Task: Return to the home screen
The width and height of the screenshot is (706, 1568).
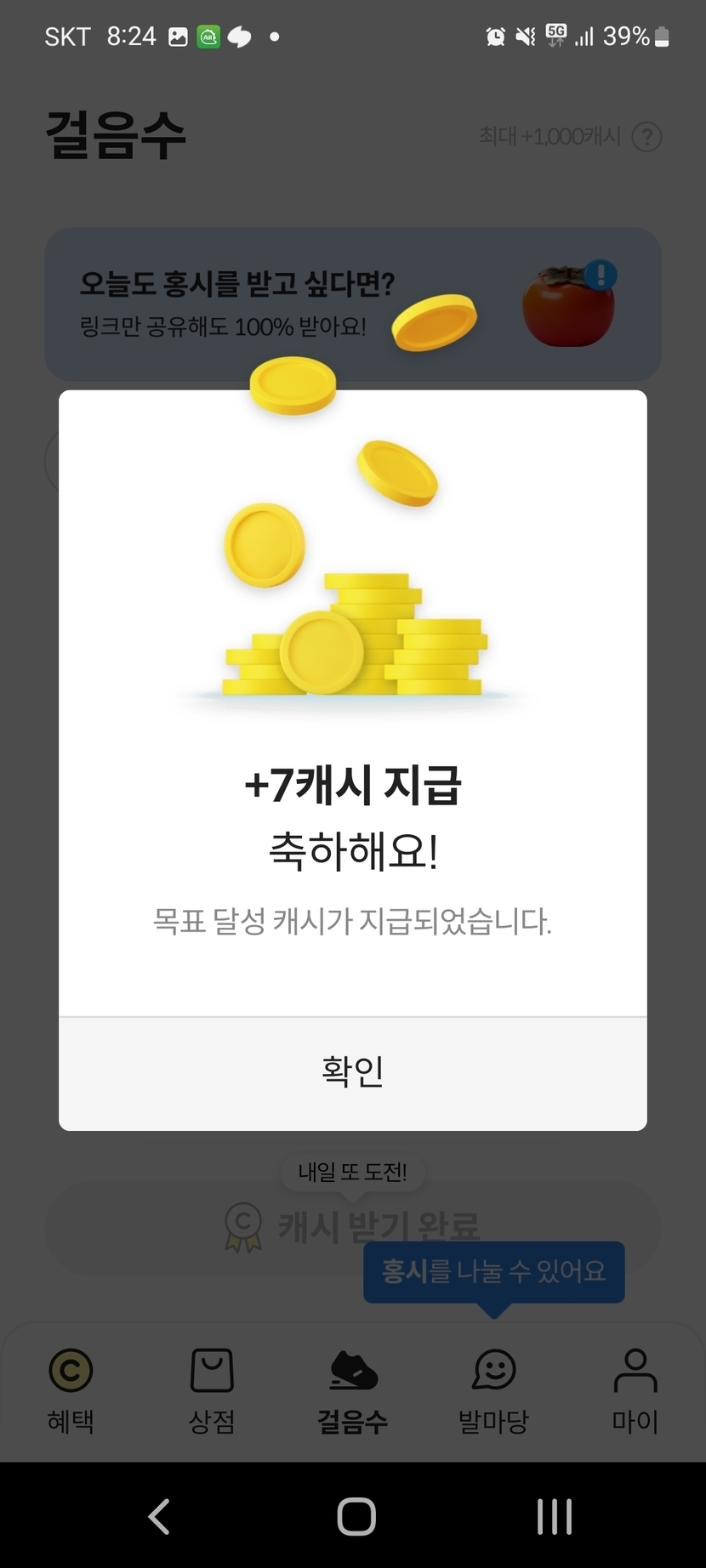Action: pyautogui.click(x=356, y=1516)
